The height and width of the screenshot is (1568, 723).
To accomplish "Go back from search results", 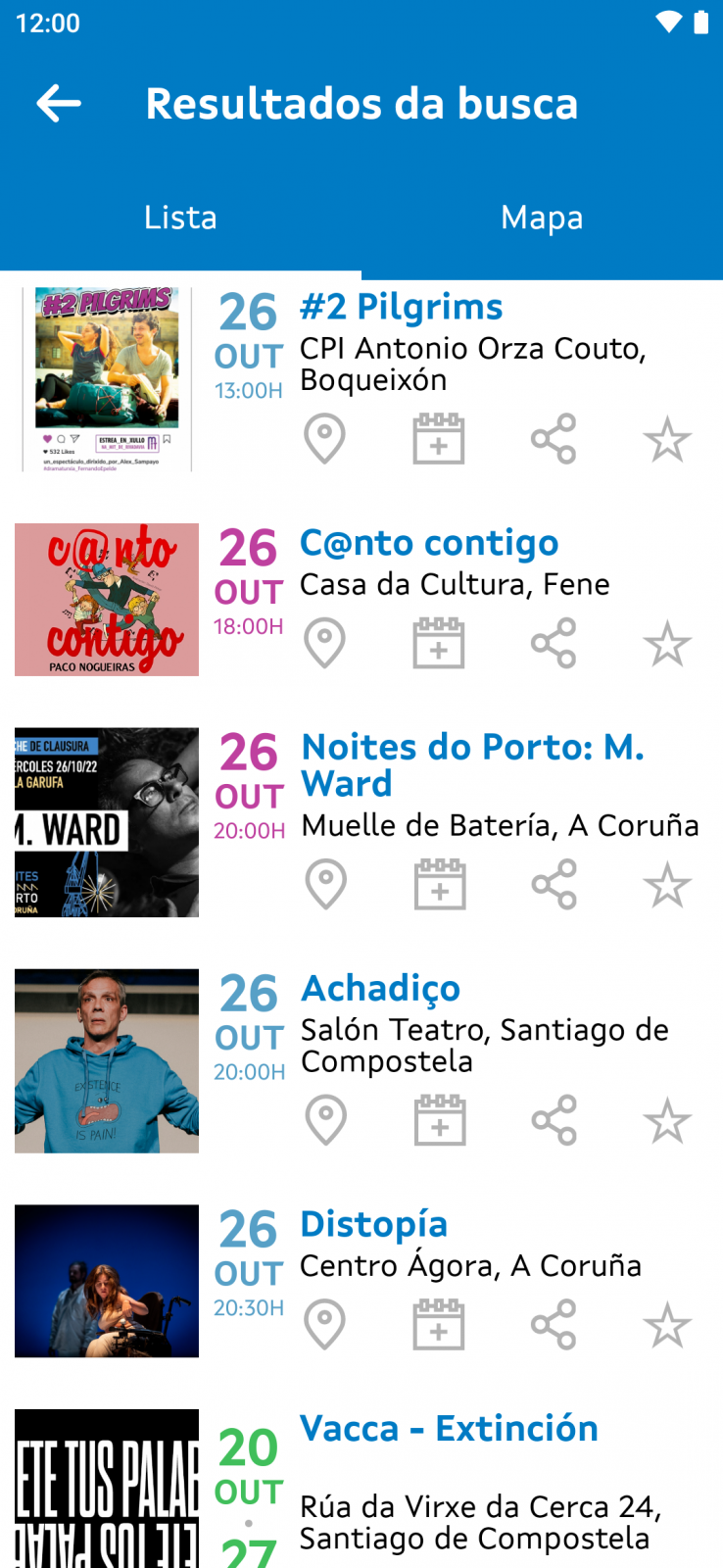I will click(59, 104).
